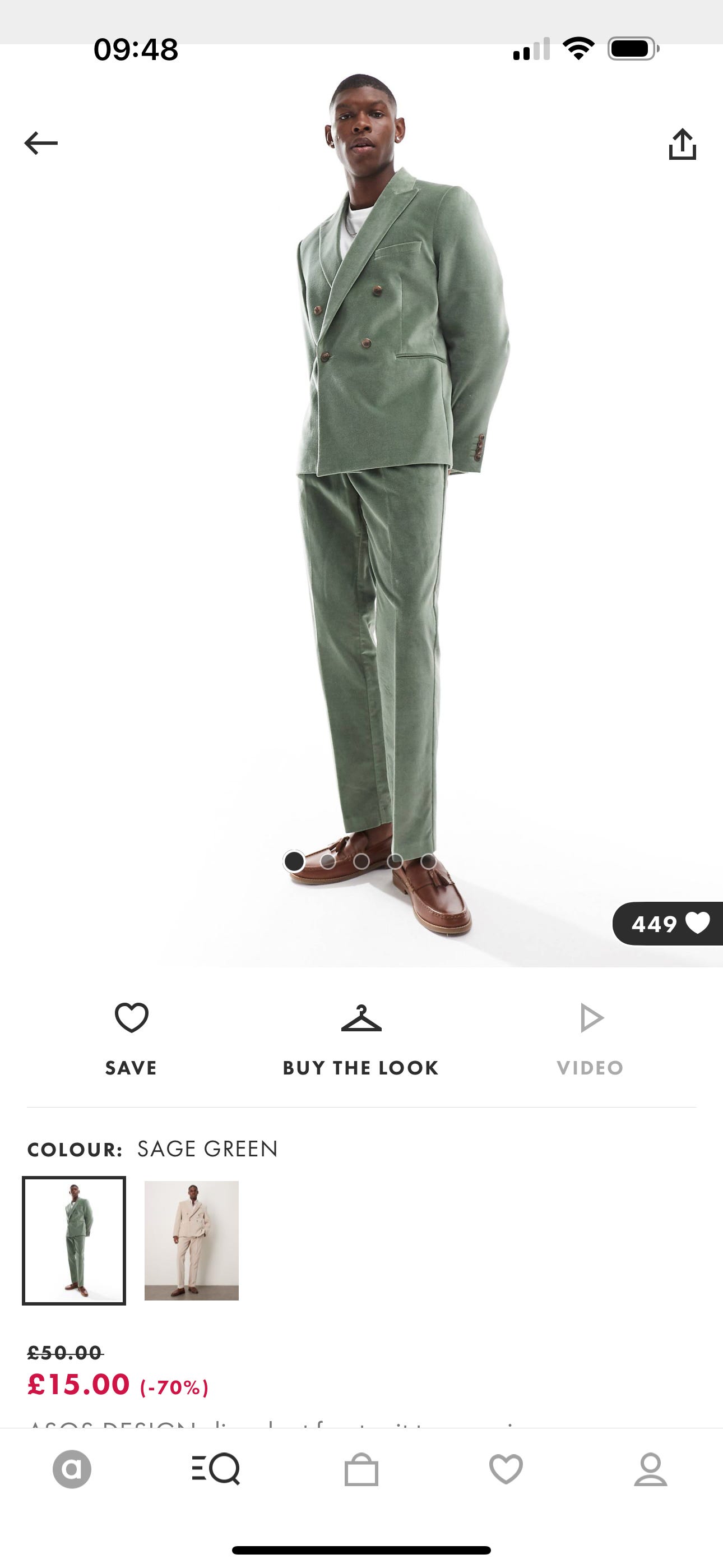The image size is (723, 1568).
Task: Go back to the previous page
Action: click(41, 144)
